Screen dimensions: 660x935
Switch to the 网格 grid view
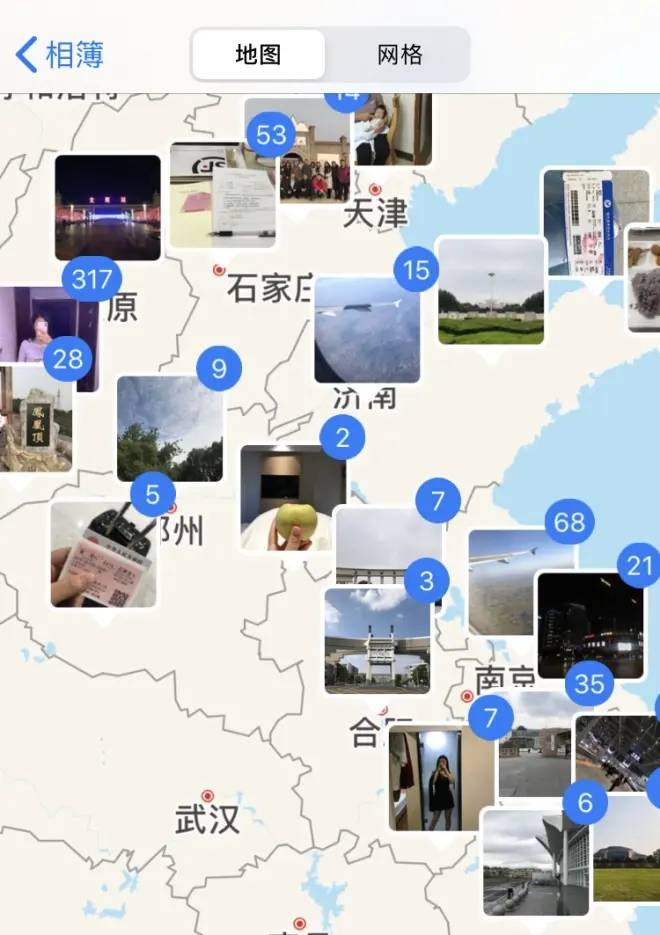coord(399,55)
